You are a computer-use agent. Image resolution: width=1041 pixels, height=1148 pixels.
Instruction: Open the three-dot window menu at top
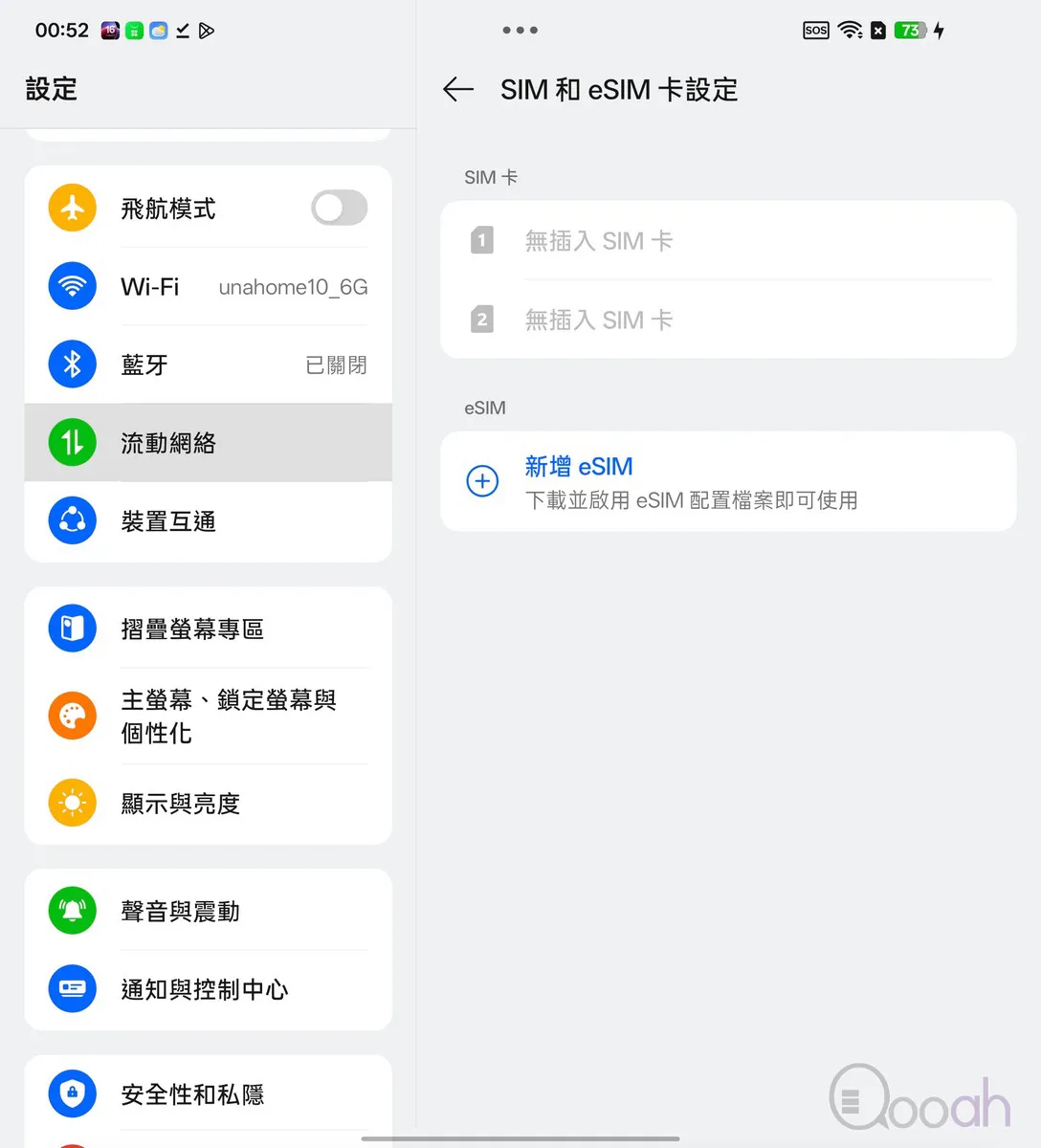click(520, 31)
